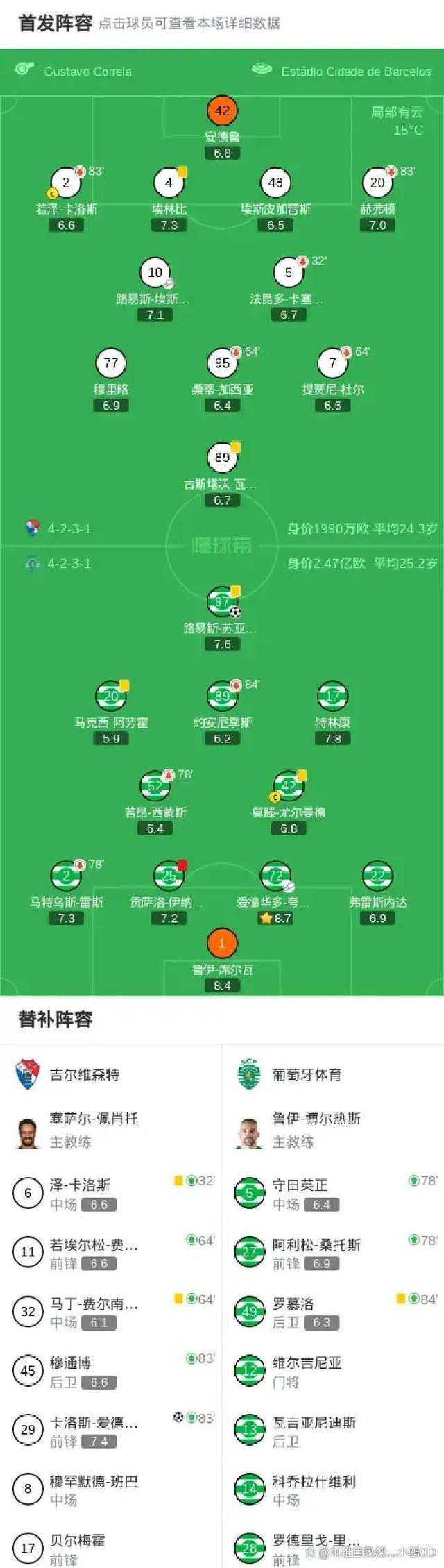This screenshot has height=1568, width=444.
Task: Open 特林康 number 17 match stats
Action: (x=332, y=697)
